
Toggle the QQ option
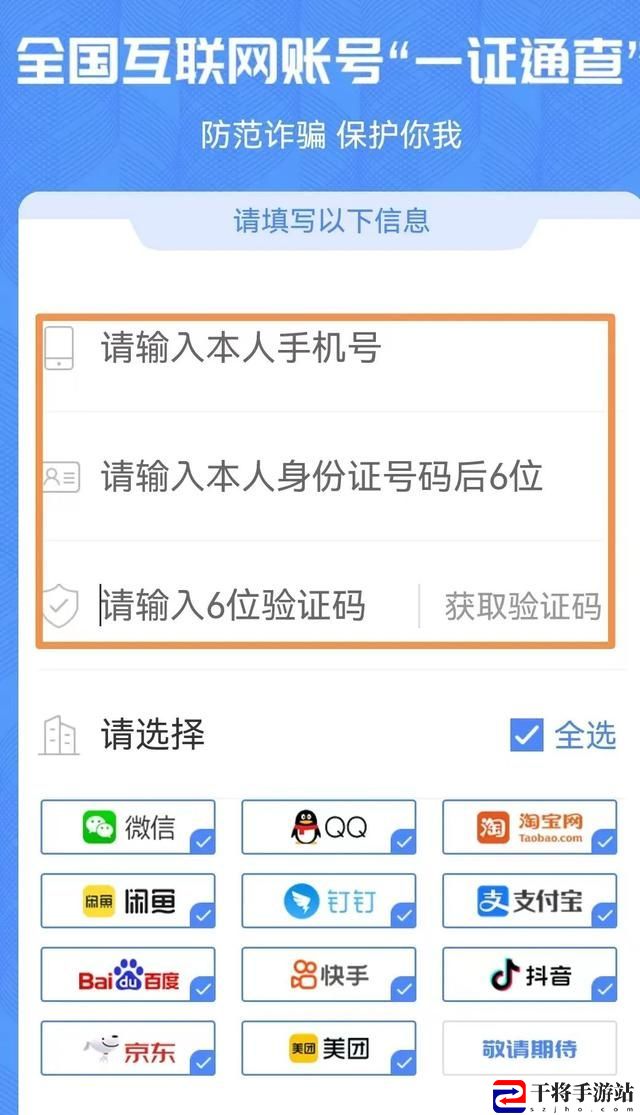click(328, 827)
